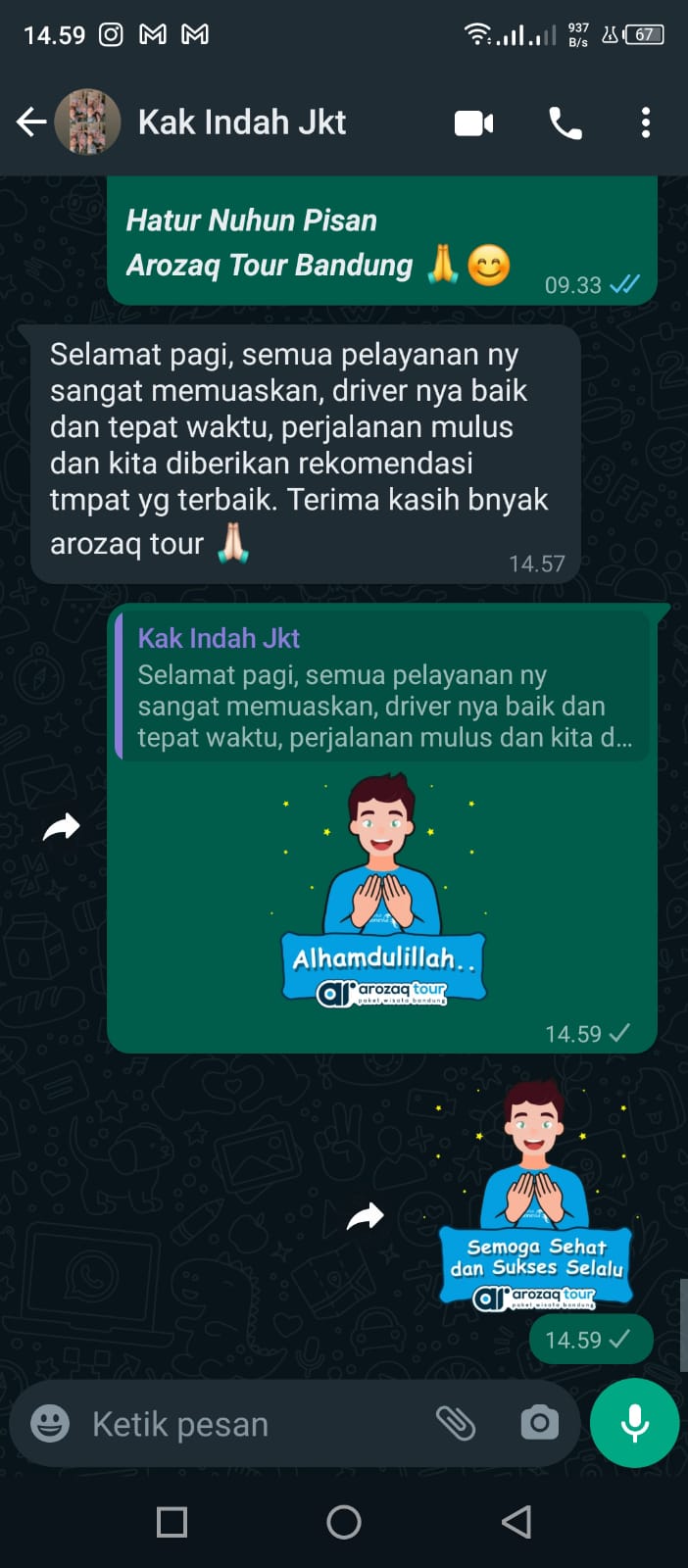Viewport: 688px width, 1568px height.
Task: Start a voice call with Kak Indah
Action: point(565,123)
